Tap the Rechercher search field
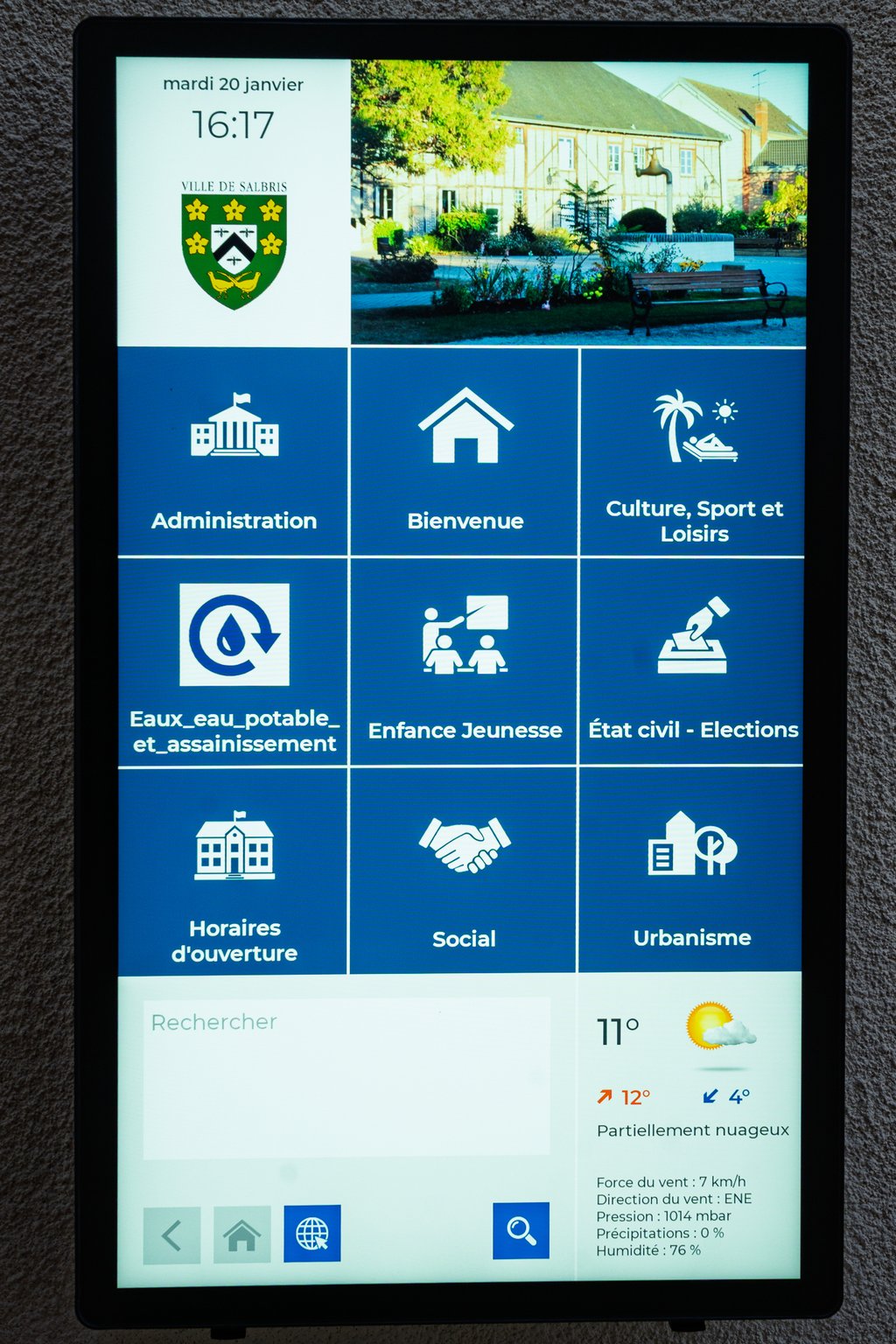 (346, 1077)
